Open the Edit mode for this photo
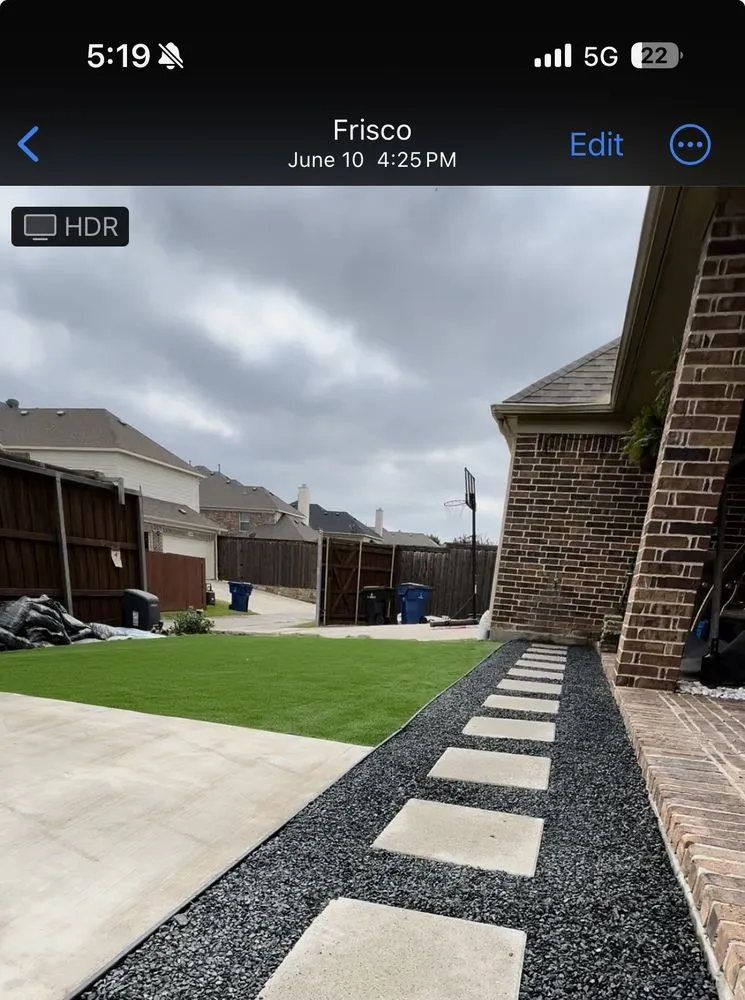Viewport: 745px width, 1000px height. point(595,144)
